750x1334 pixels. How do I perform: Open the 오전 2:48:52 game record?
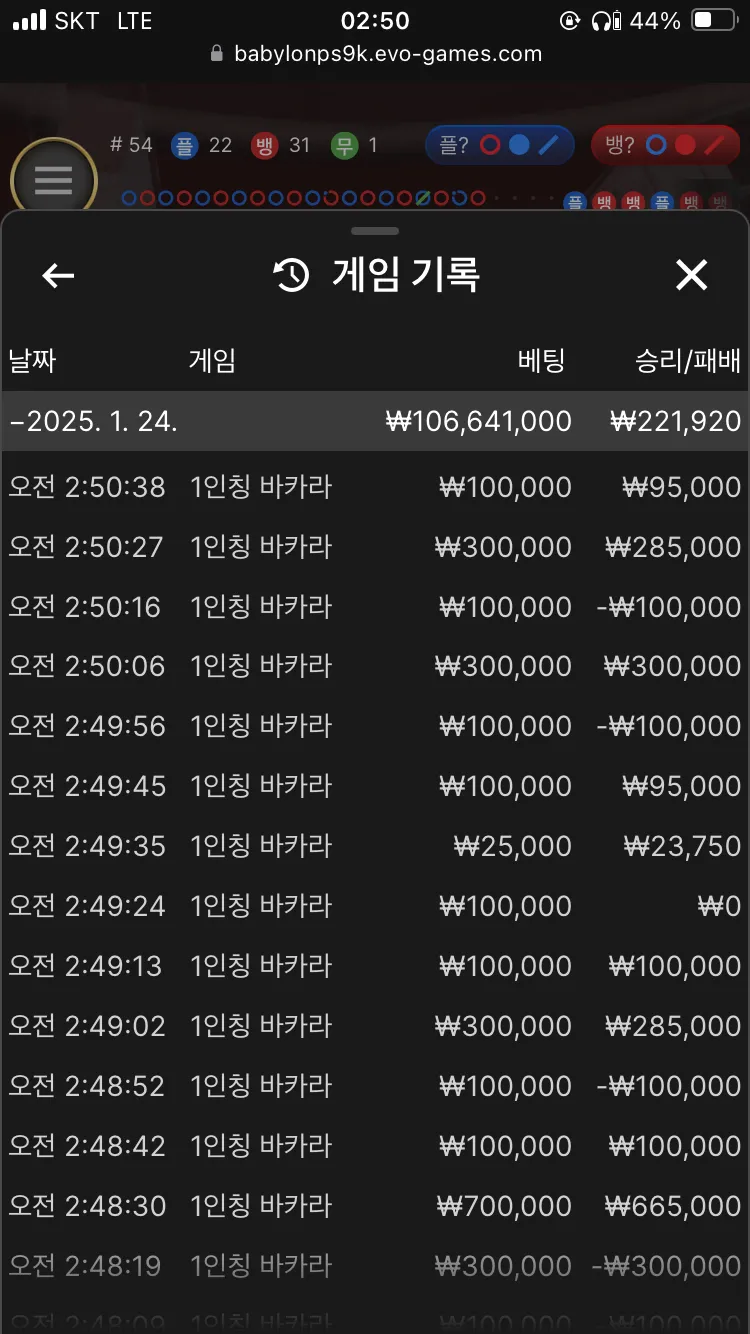pyautogui.click(x=375, y=1086)
